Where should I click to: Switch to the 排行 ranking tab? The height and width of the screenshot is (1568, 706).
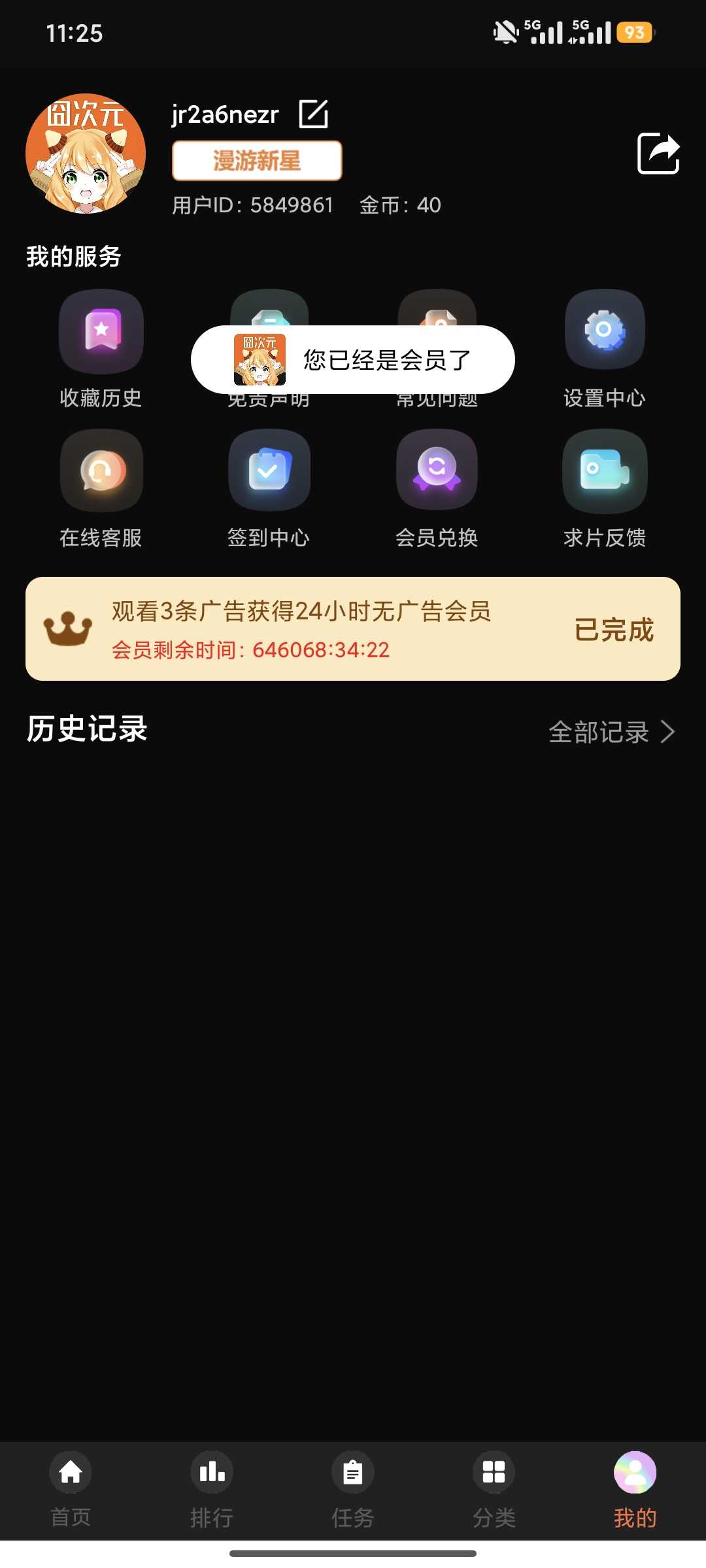212,1490
